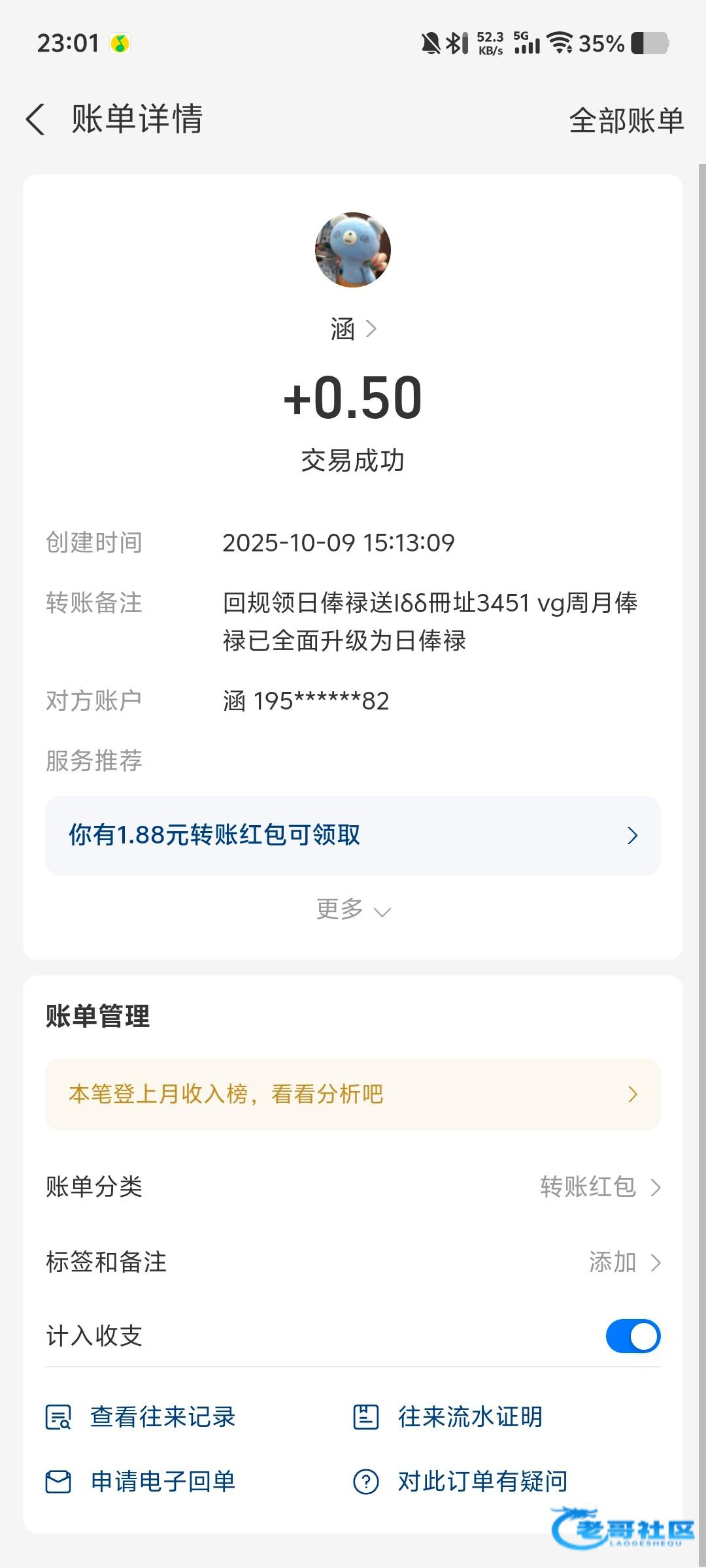This screenshot has height=1568, width=706.
Task: Open 全部账单 in the top bar
Action: tap(626, 121)
